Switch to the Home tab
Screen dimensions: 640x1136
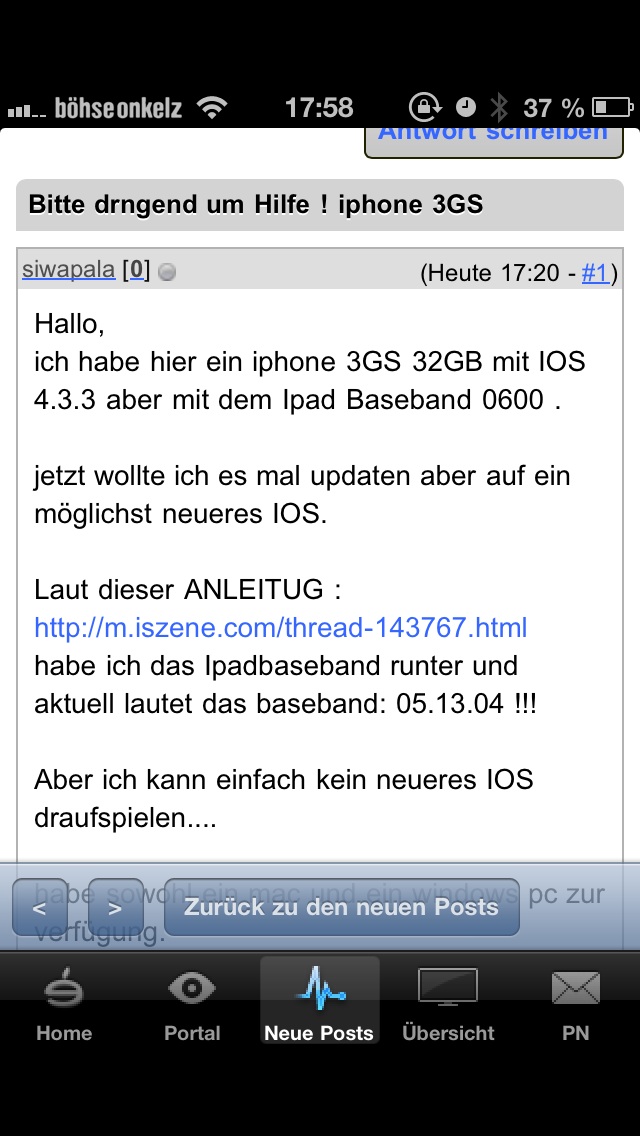64,1004
